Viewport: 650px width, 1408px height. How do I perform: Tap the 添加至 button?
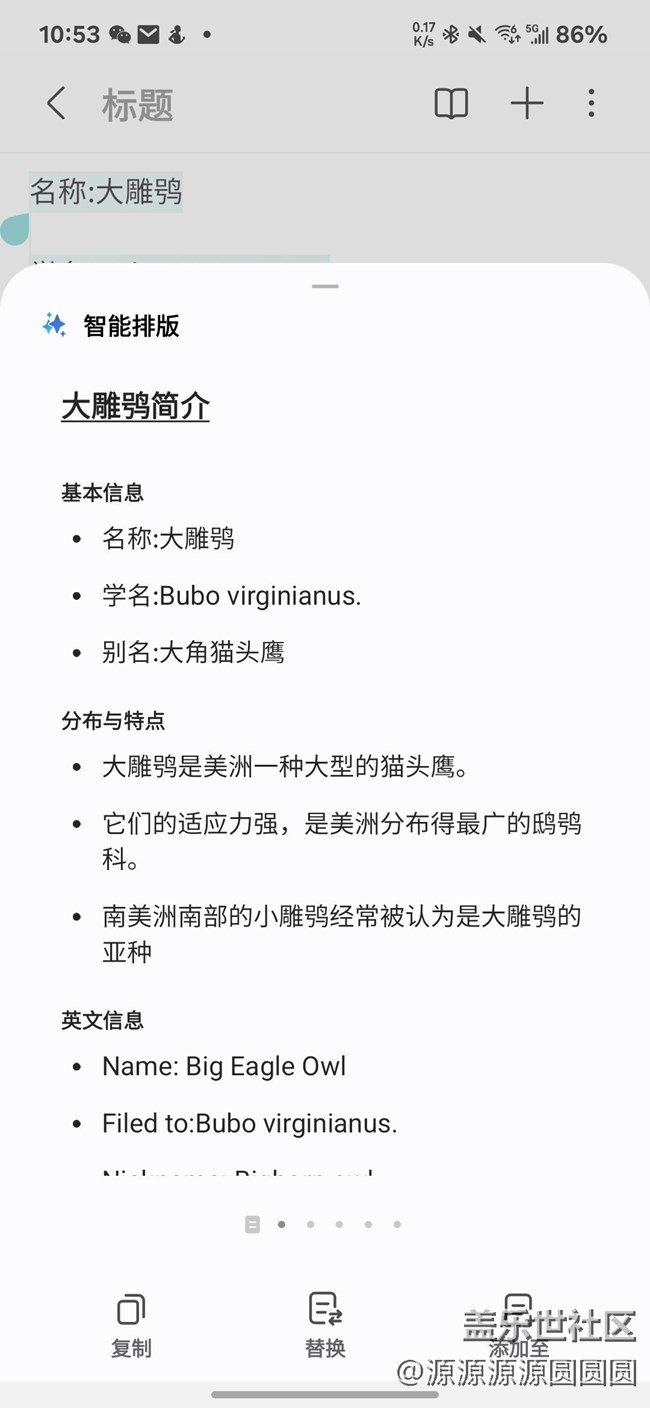(518, 1324)
